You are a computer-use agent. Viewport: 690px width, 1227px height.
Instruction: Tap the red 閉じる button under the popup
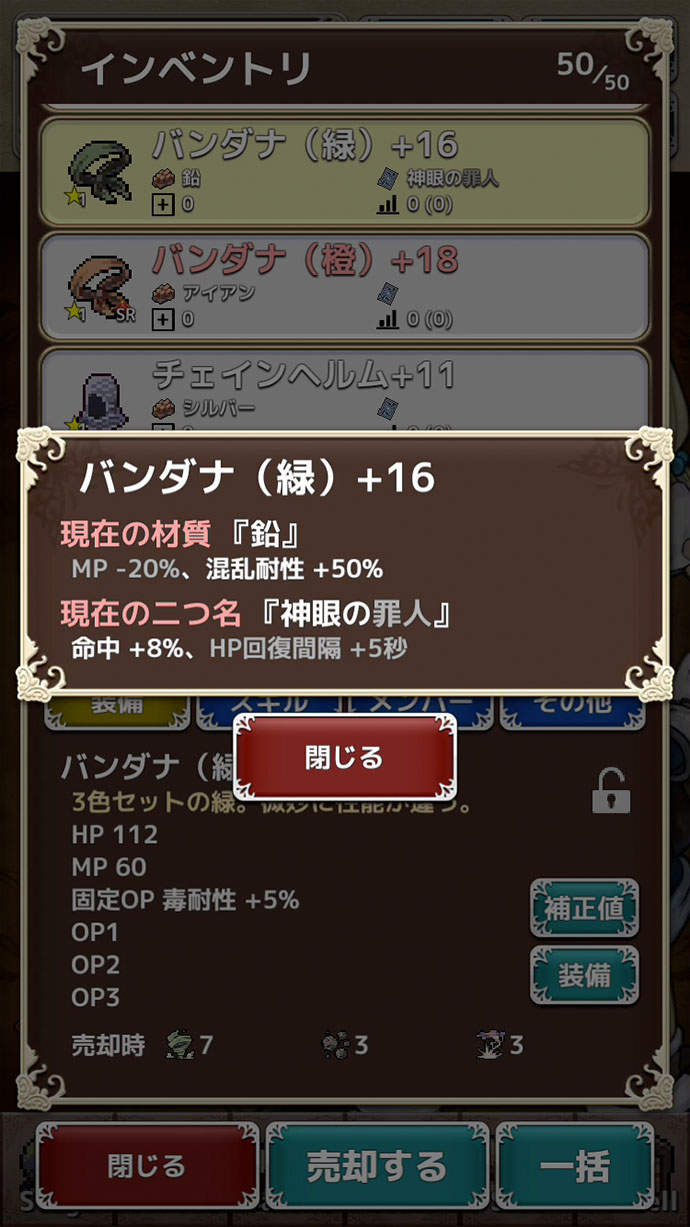point(344,757)
